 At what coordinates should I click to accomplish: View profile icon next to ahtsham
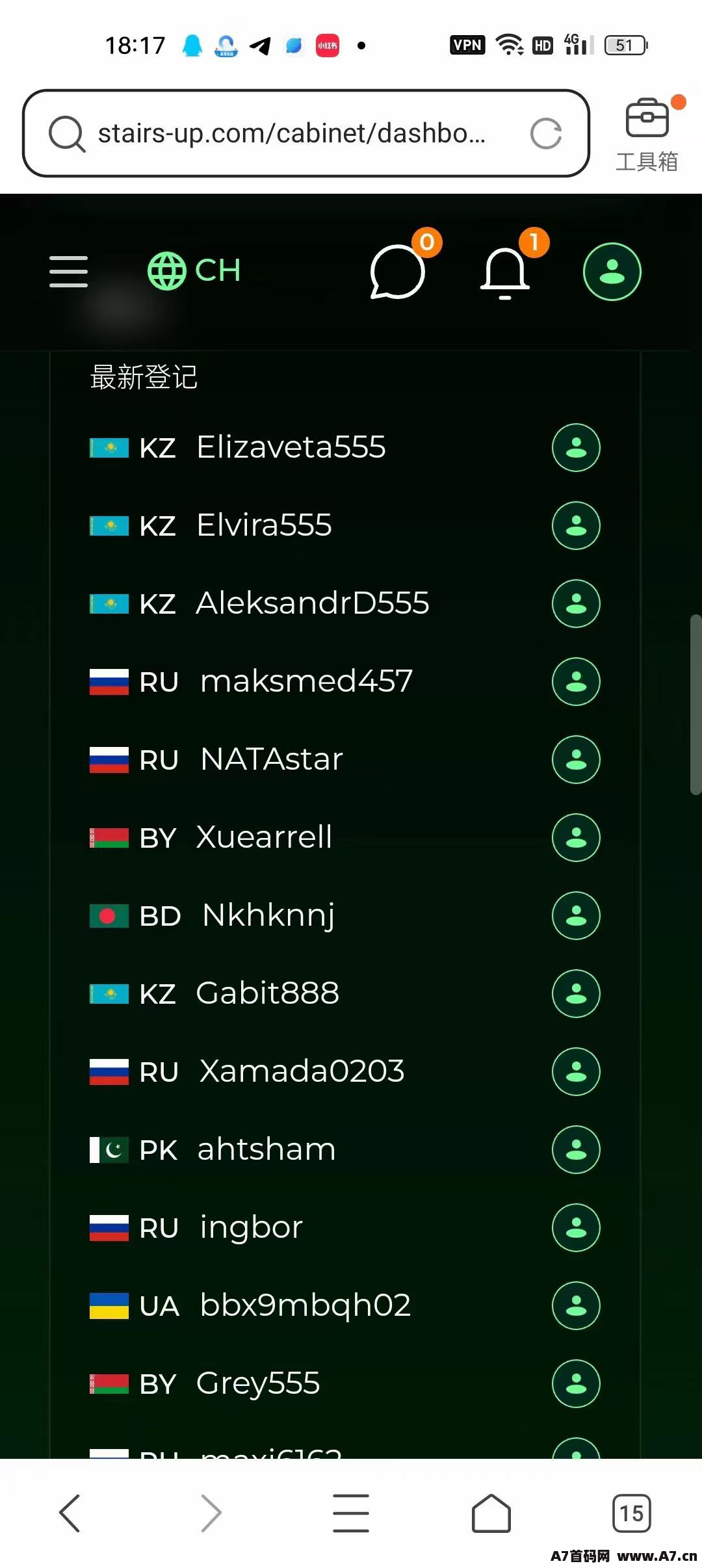point(576,1149)
